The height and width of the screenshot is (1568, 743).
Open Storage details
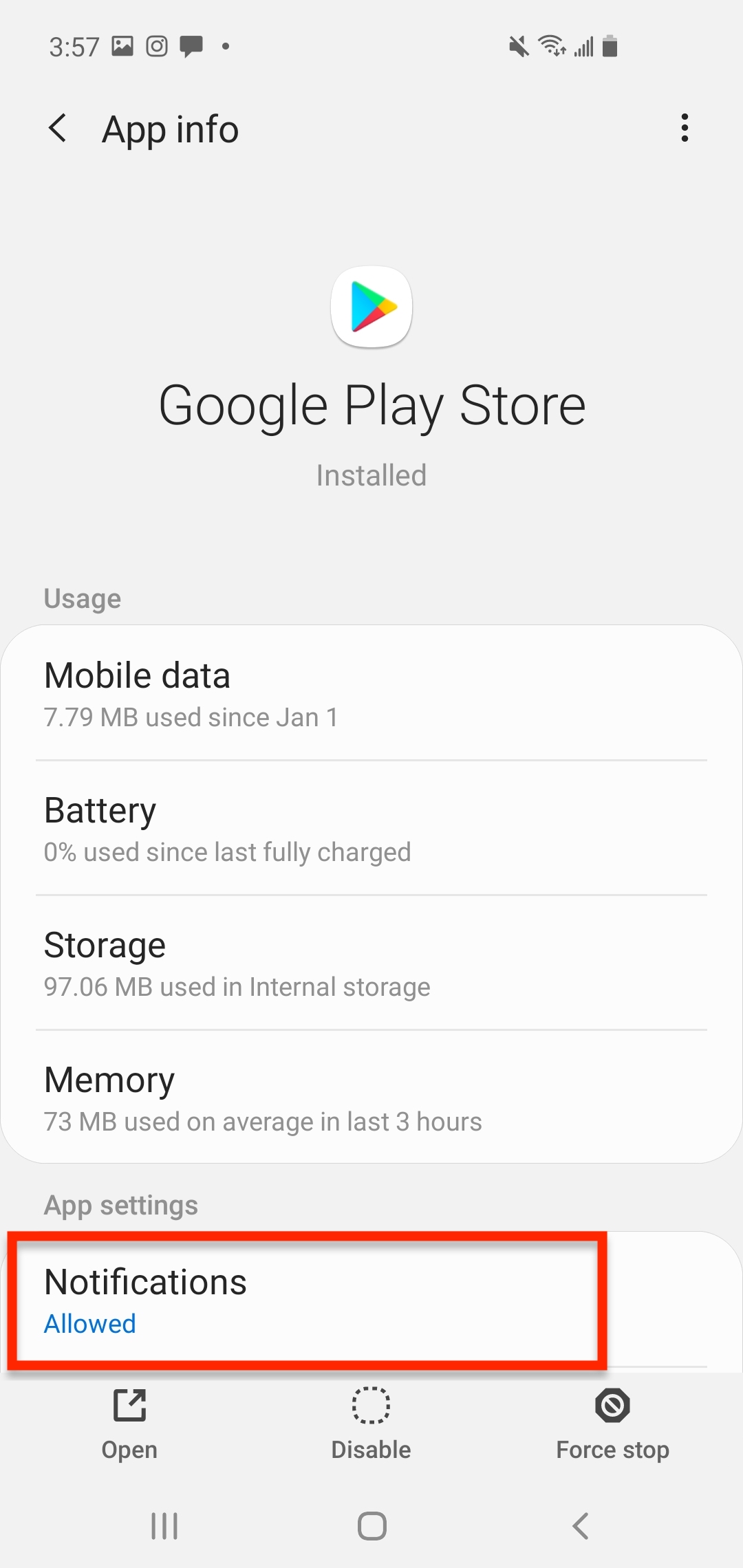(371, 963)
